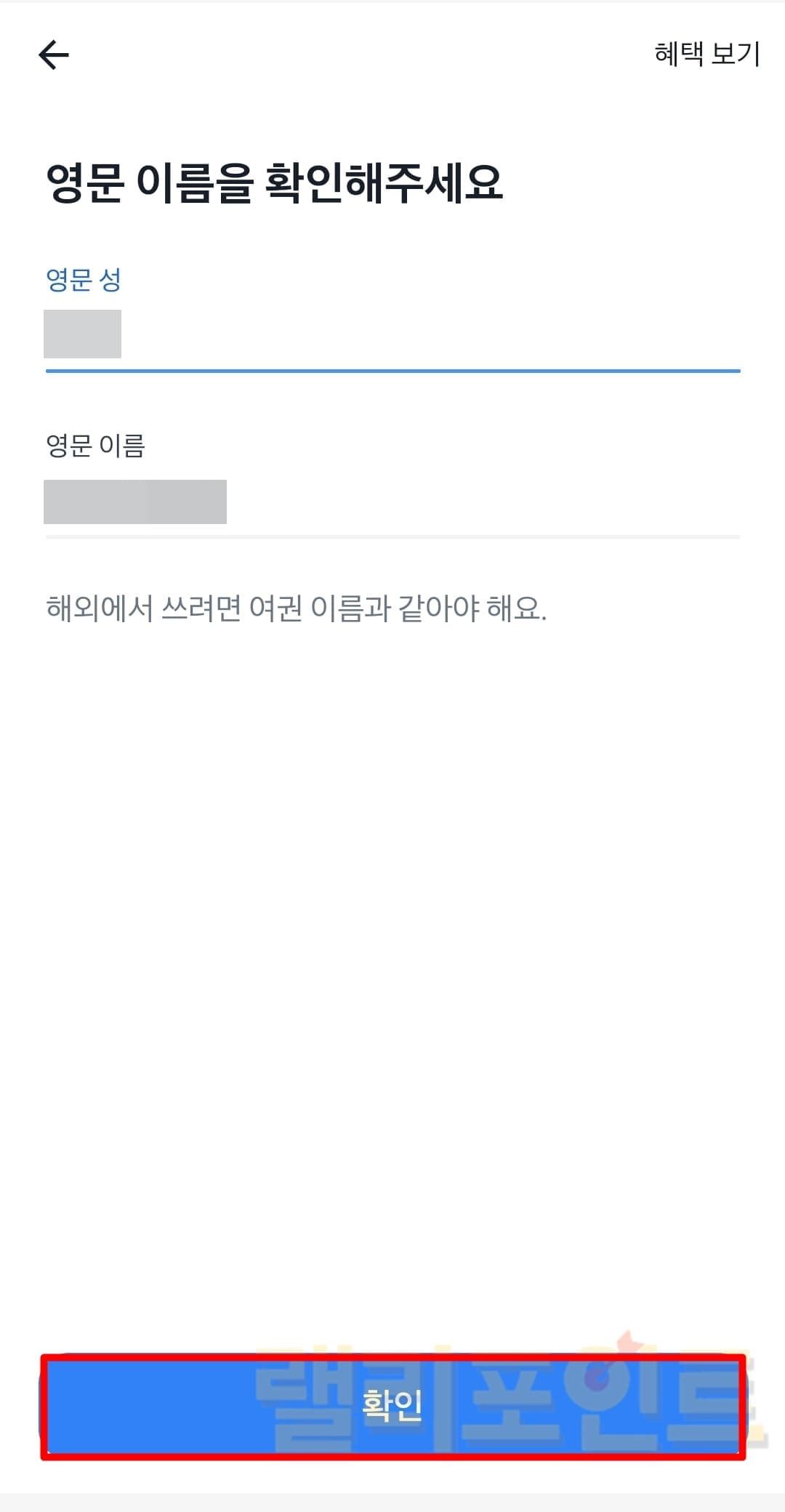785x1512 pixels.
Task: Select the 영문 이름 field
Action: point(392,502)
